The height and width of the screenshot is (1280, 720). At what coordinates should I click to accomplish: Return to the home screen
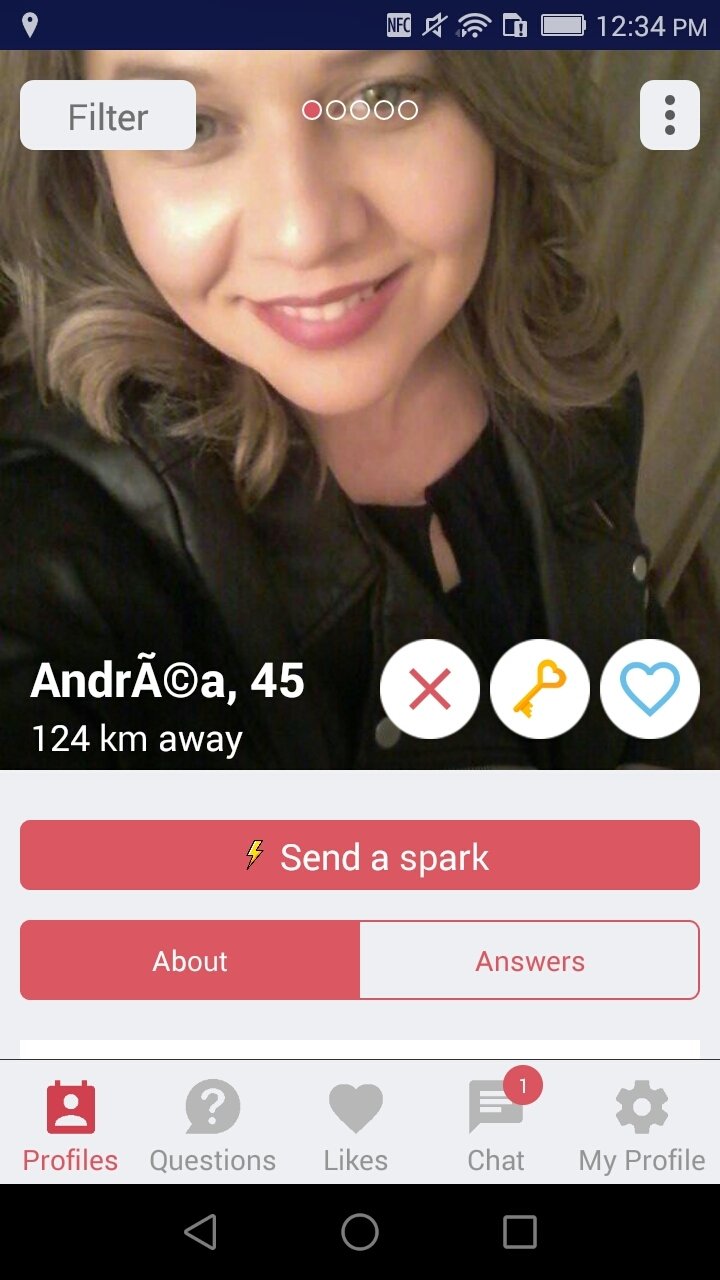pyautogui.click(x=360, y=1232)
